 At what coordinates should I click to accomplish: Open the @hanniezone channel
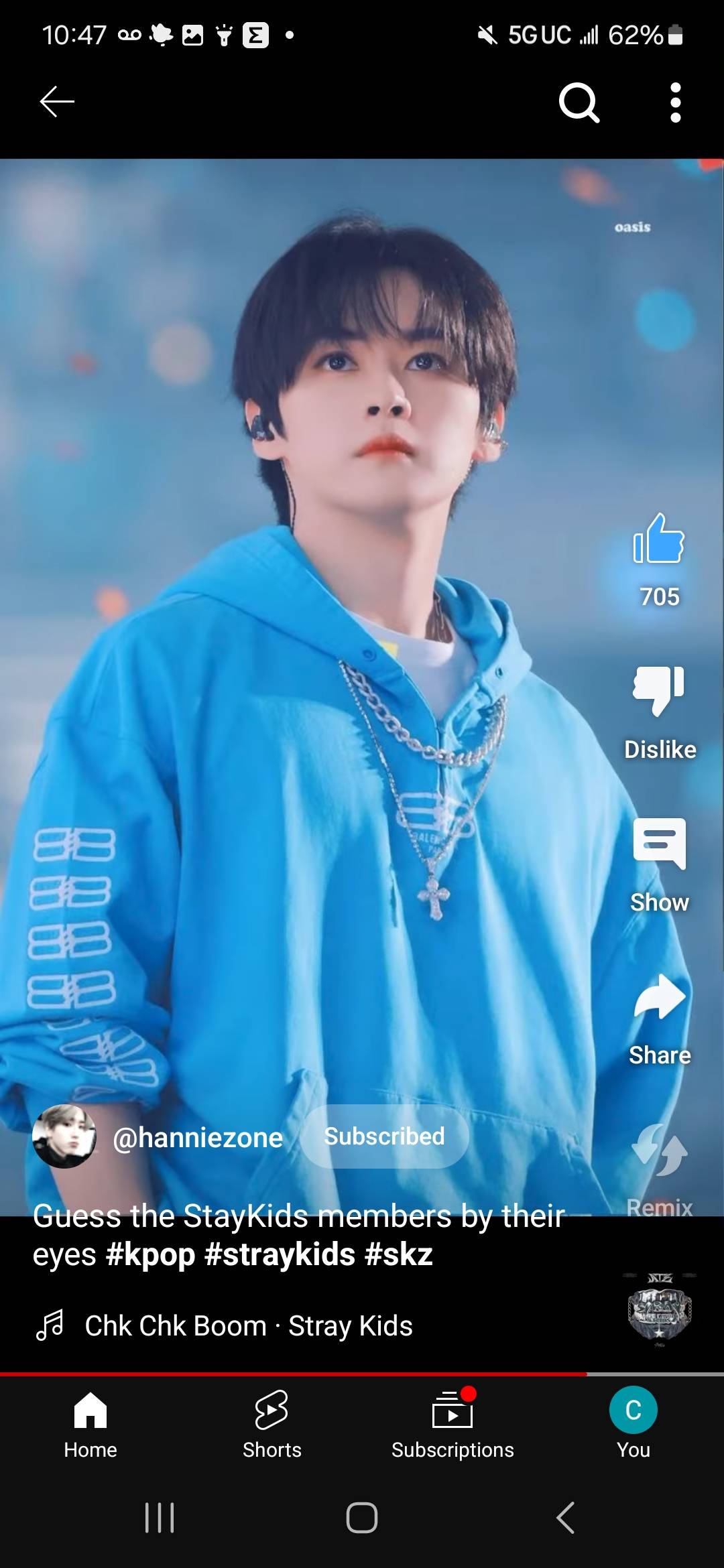point(197,1138)
